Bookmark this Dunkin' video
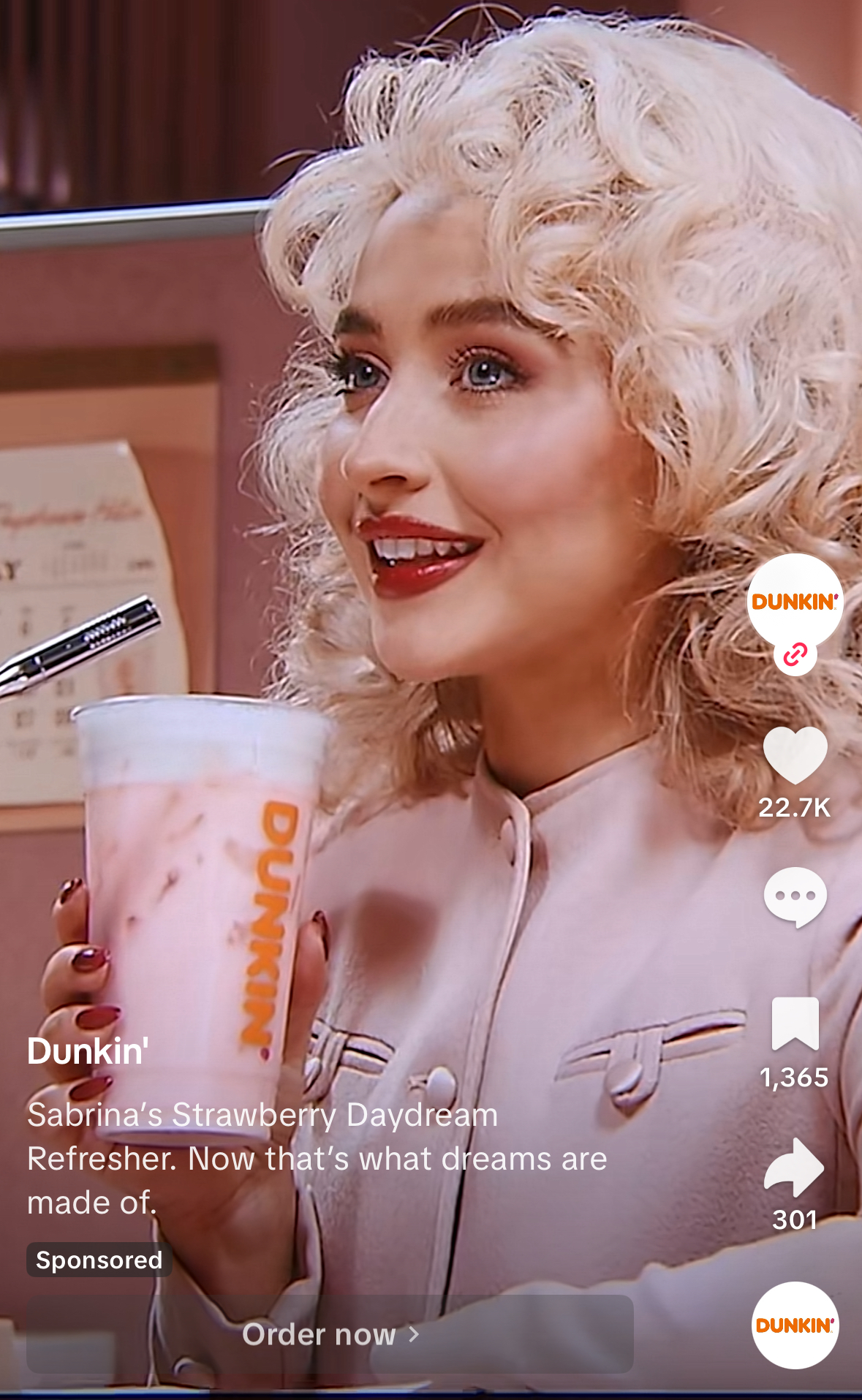The height and width of the screenshot is (1400, 862). [x=795, y=1023]
